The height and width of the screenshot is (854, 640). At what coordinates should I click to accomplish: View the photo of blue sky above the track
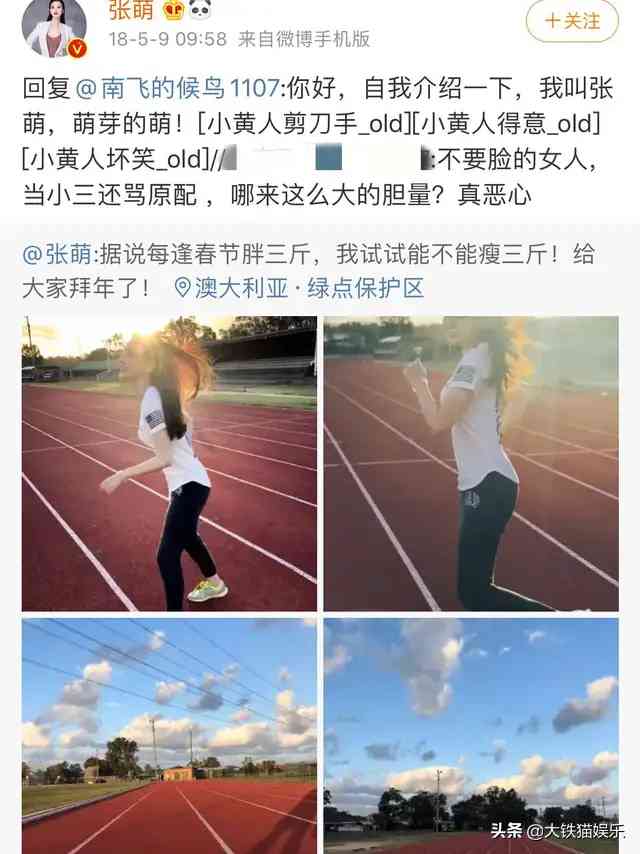pos(470,735)
